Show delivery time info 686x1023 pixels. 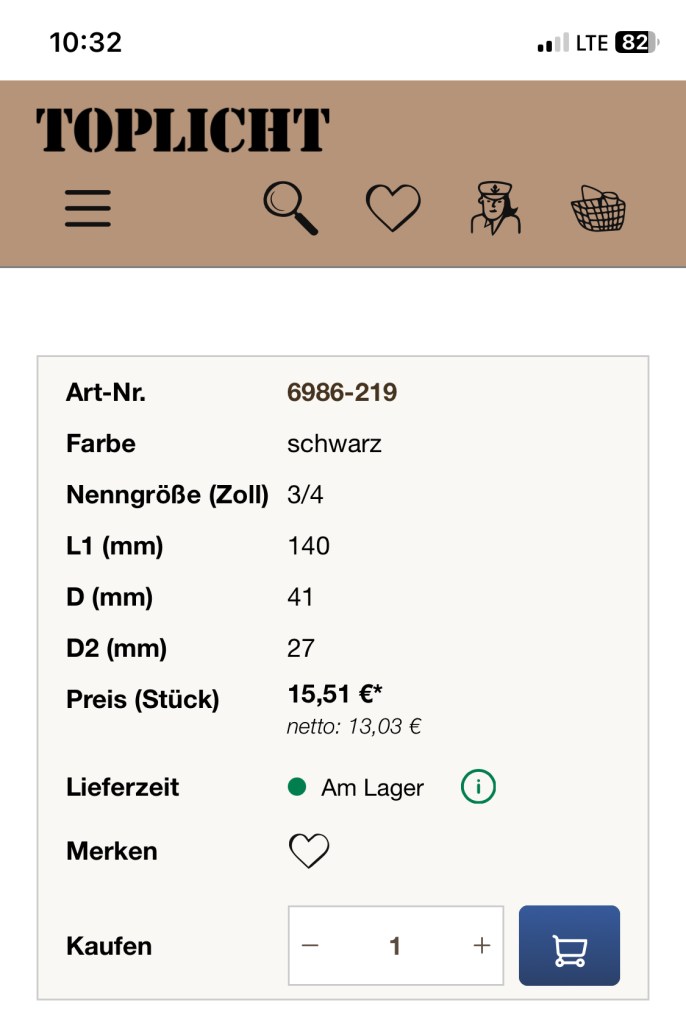coord(478,788)
